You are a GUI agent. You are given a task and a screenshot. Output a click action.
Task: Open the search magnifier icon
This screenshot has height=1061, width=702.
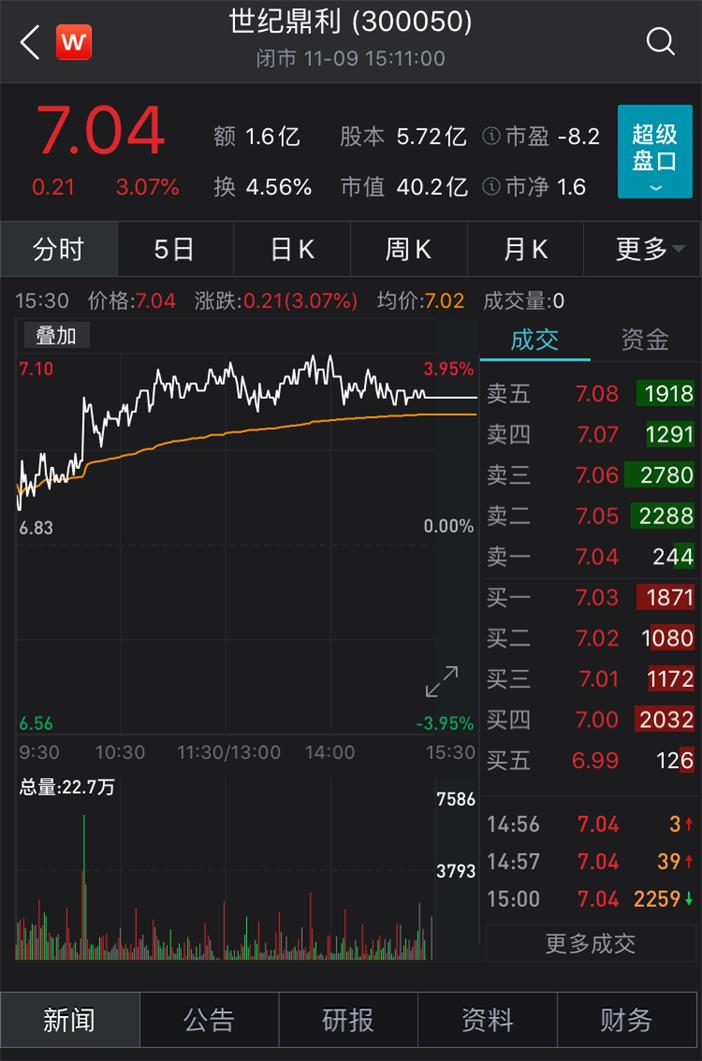pos(661,41)
